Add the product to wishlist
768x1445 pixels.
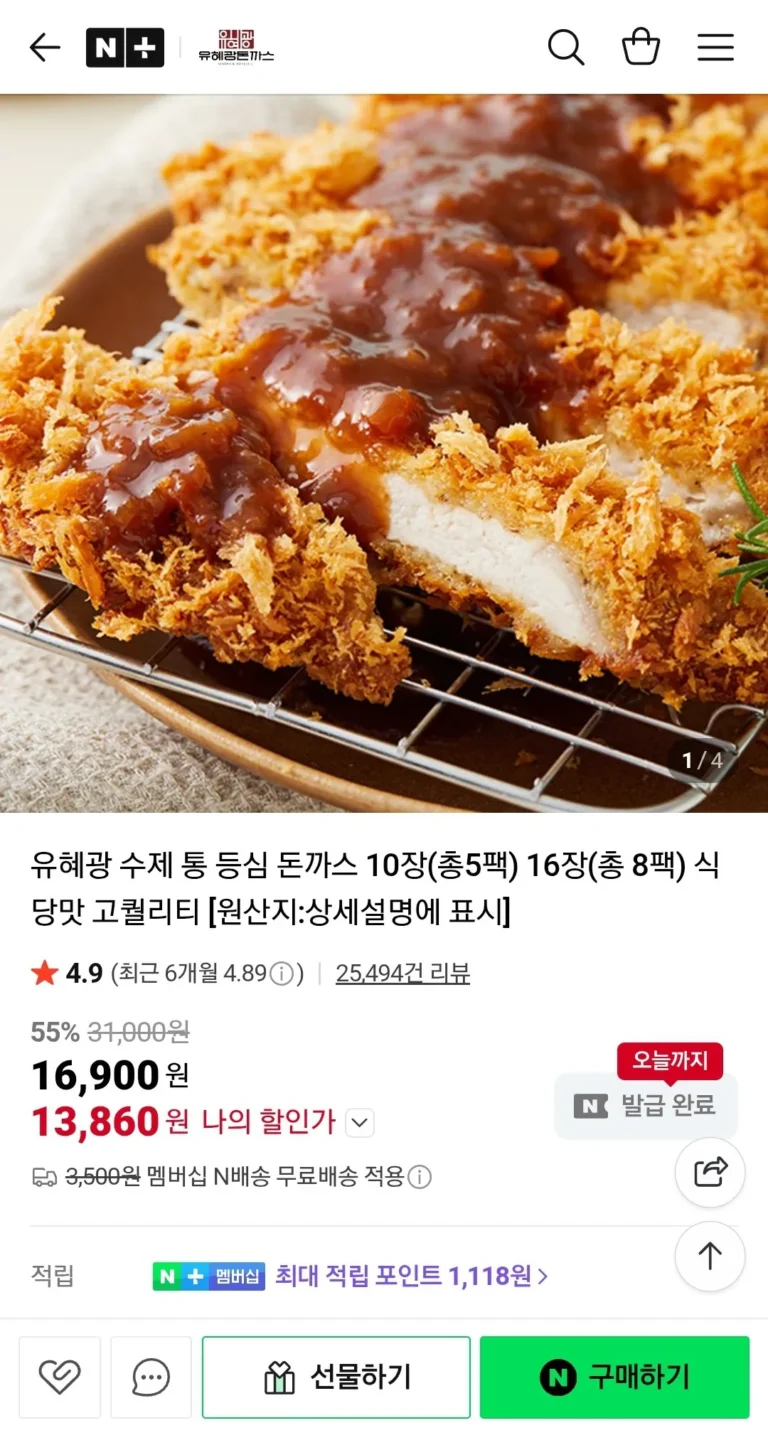coord(60,1377)
